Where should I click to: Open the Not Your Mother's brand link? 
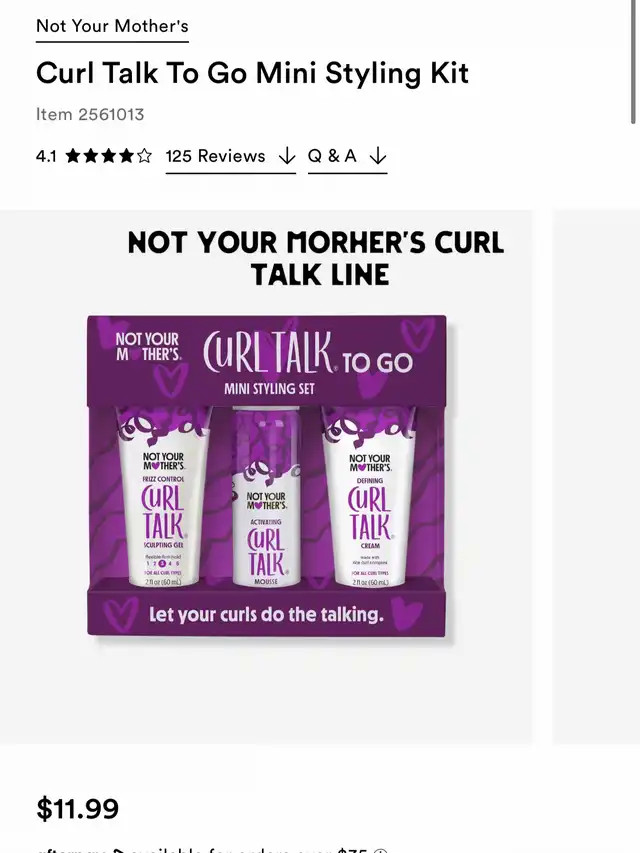[x=112, y=26]
